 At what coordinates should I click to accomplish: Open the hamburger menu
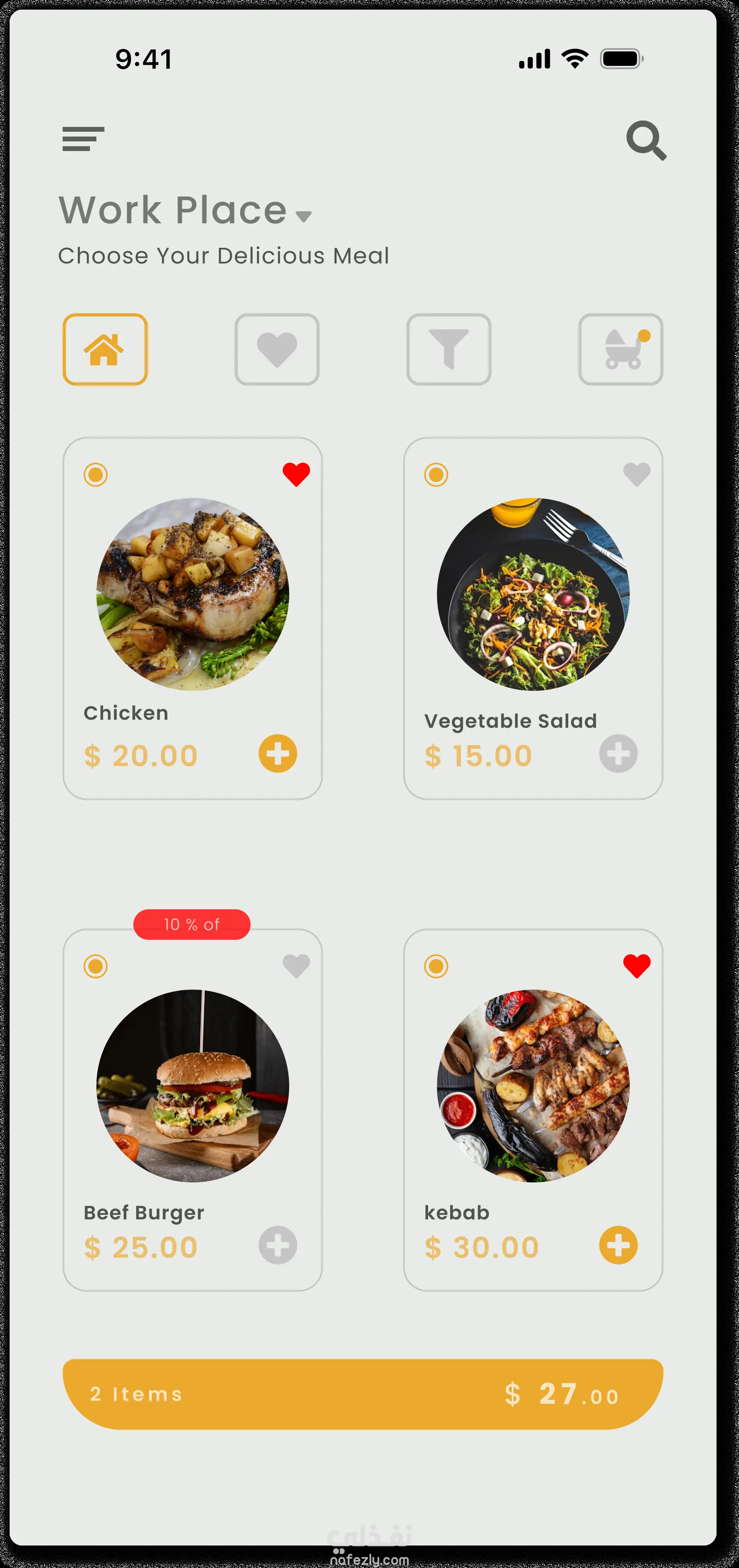[x=84, y=139]
